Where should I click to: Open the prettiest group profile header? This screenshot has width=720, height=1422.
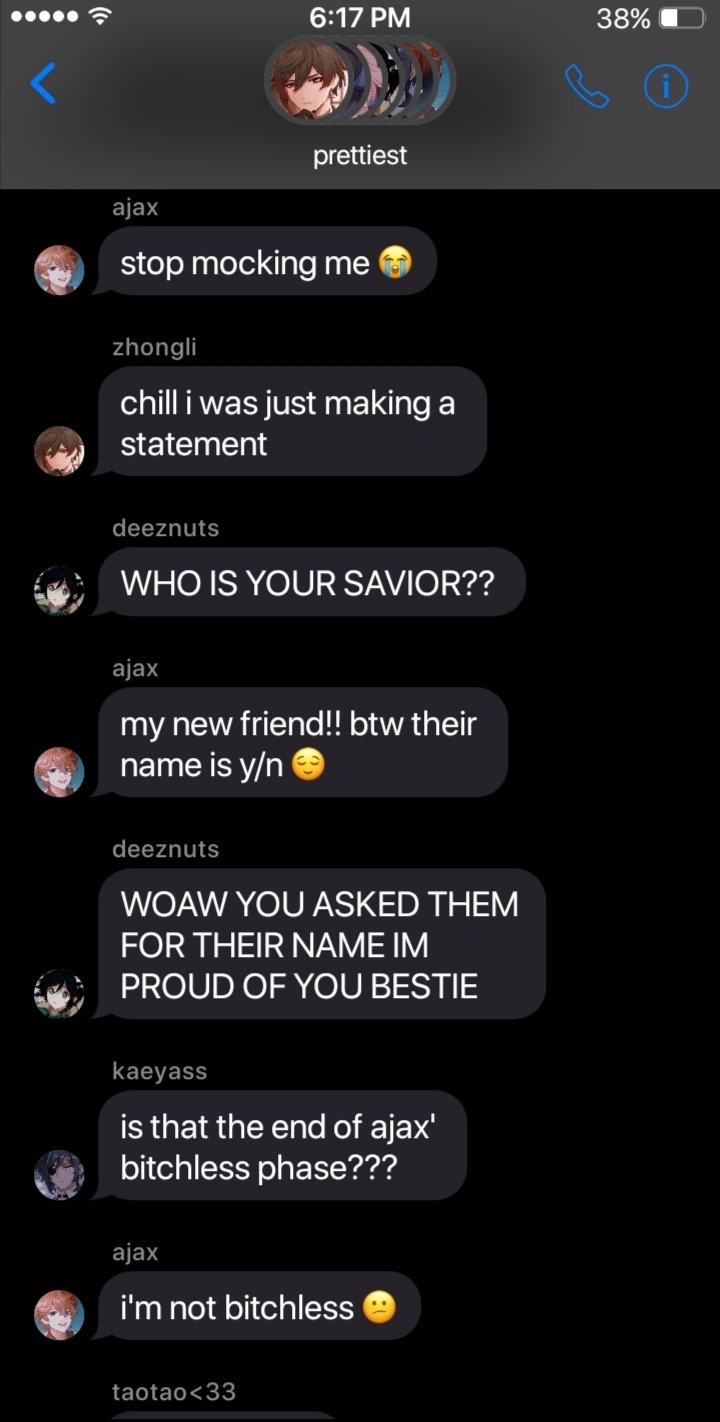360,100
